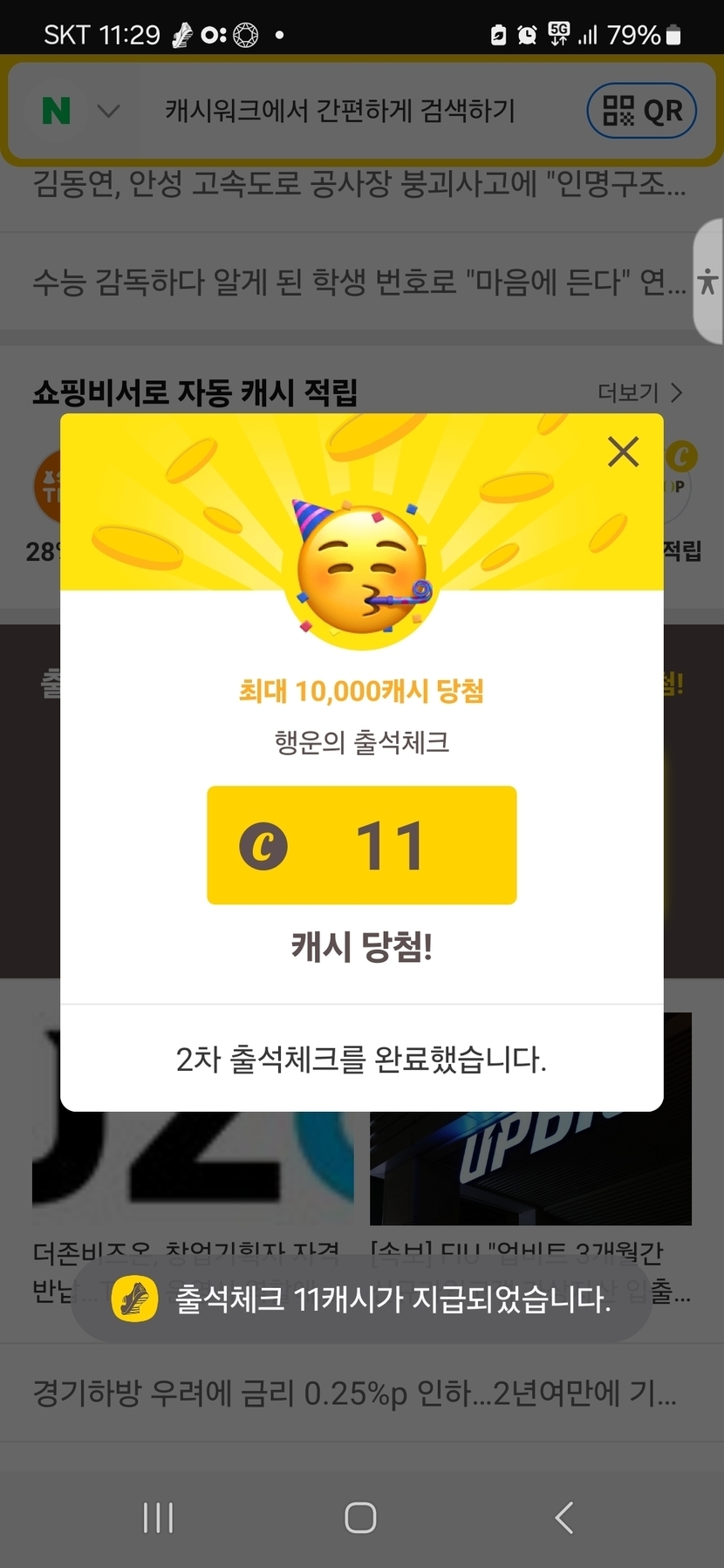Viewport: 724px width, 1568px height.
Task: Open the 수능 감독하다 news headline
Action: [x=359, y=282]
